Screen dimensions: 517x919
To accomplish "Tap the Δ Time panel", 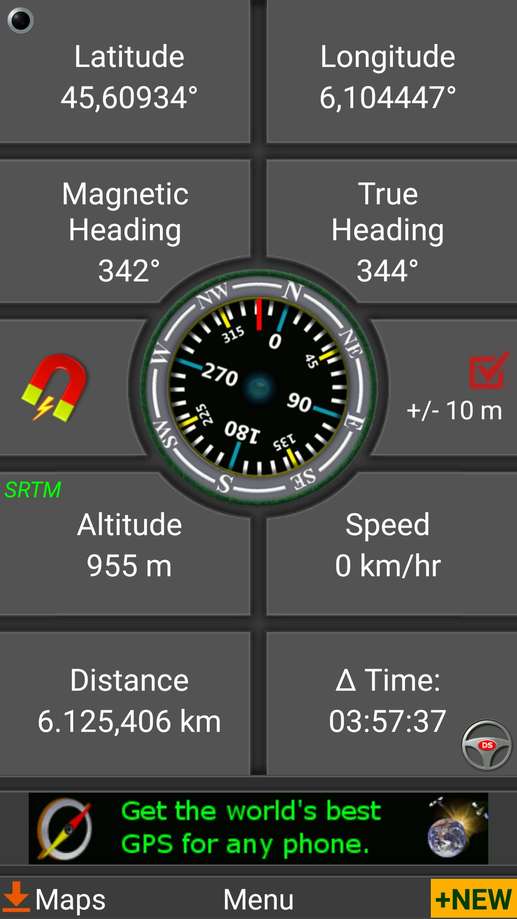I will (x=392, y=703).
